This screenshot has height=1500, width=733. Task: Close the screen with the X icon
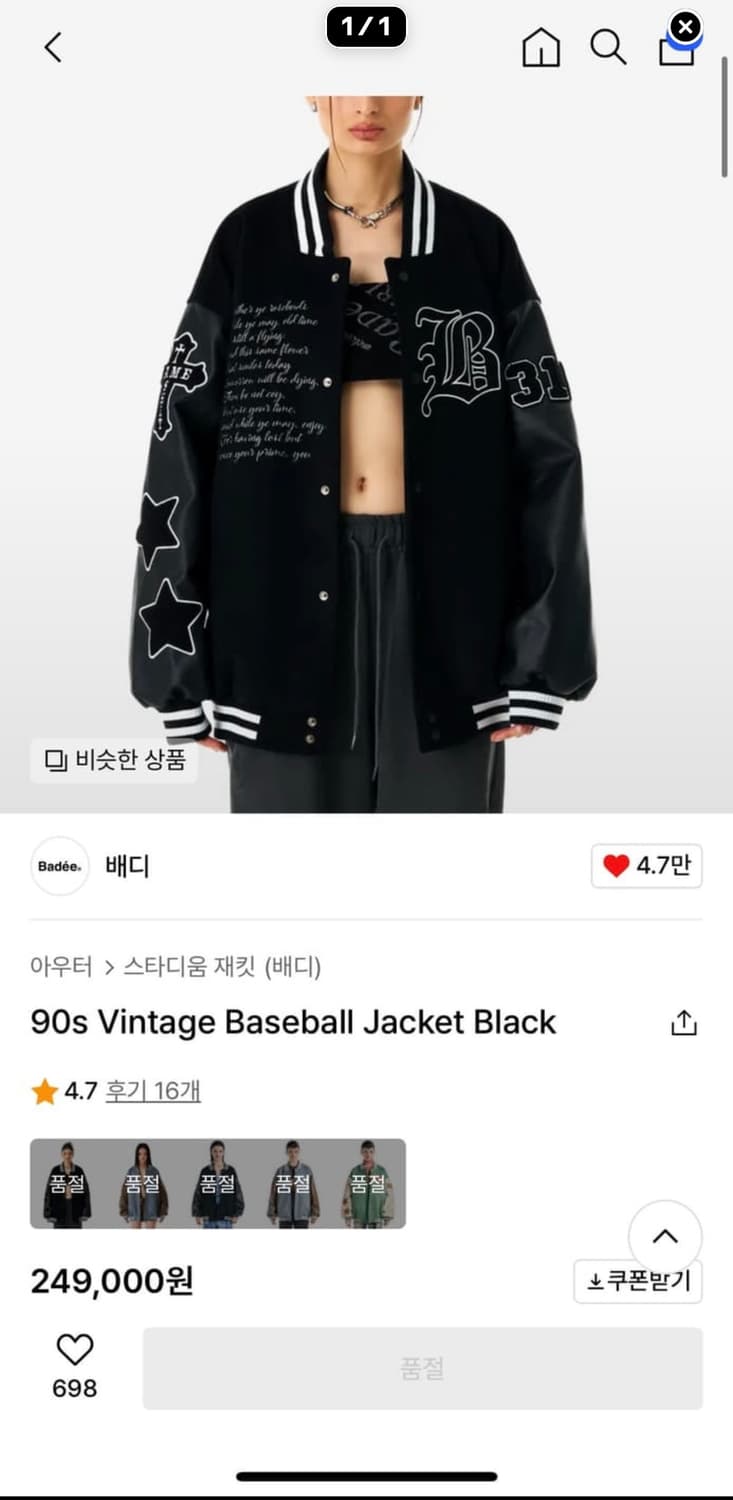coord(685,27)
